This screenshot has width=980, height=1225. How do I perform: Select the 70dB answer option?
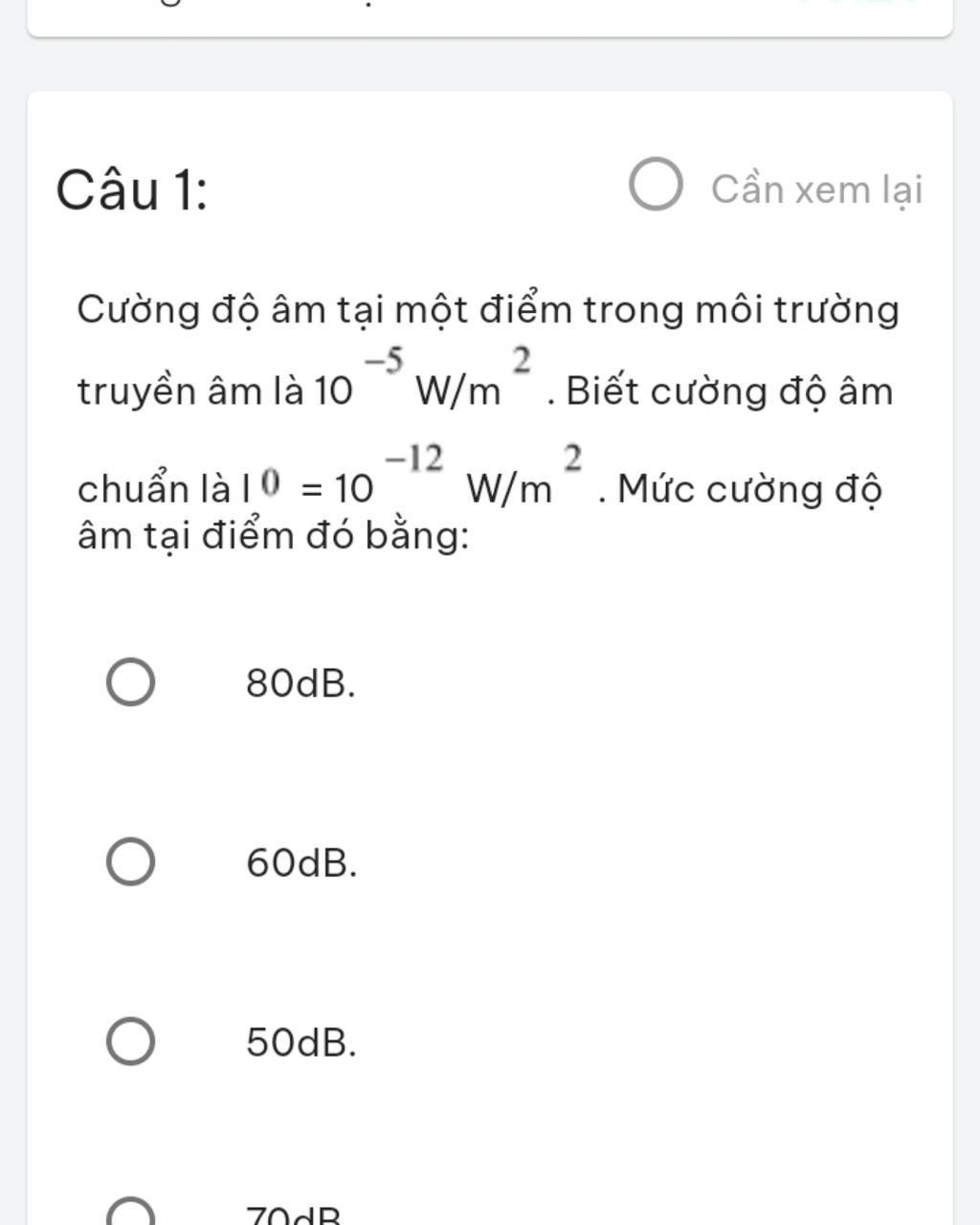pos(130,1214)
